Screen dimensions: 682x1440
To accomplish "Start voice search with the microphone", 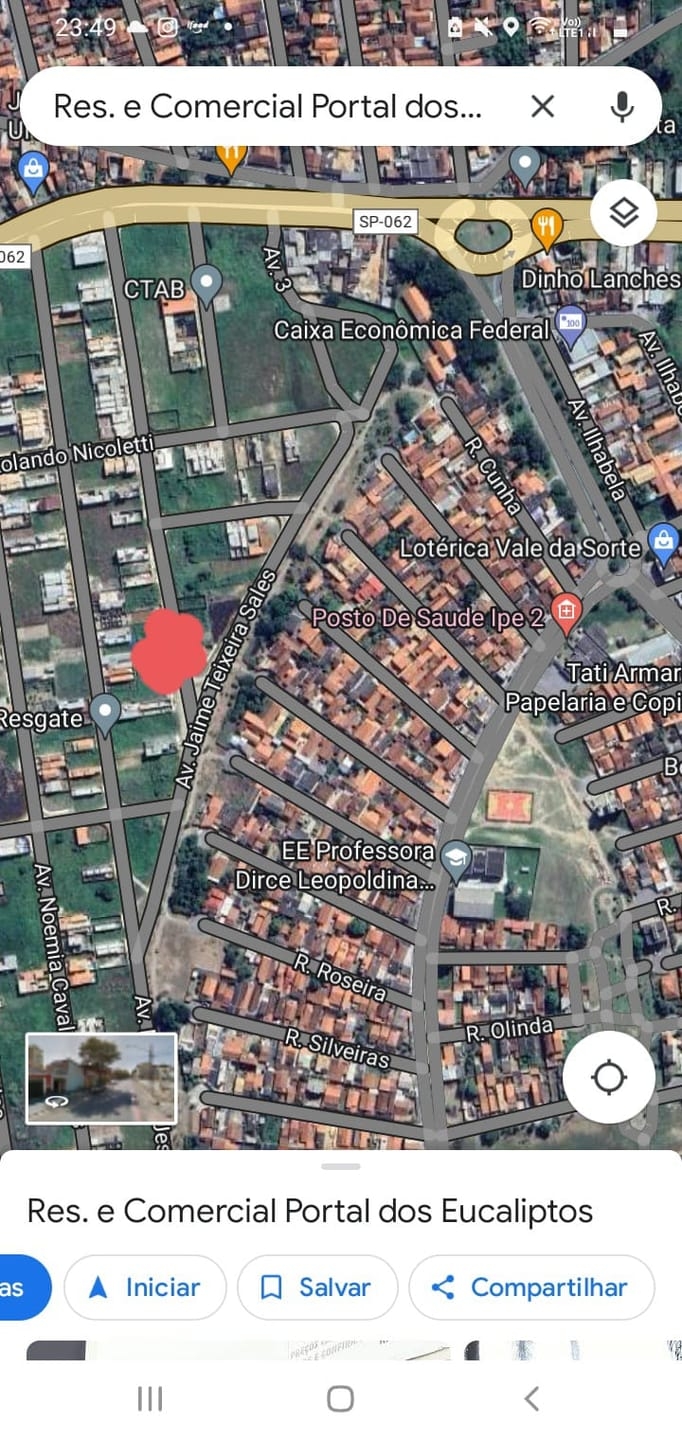I will click(622, 106).
